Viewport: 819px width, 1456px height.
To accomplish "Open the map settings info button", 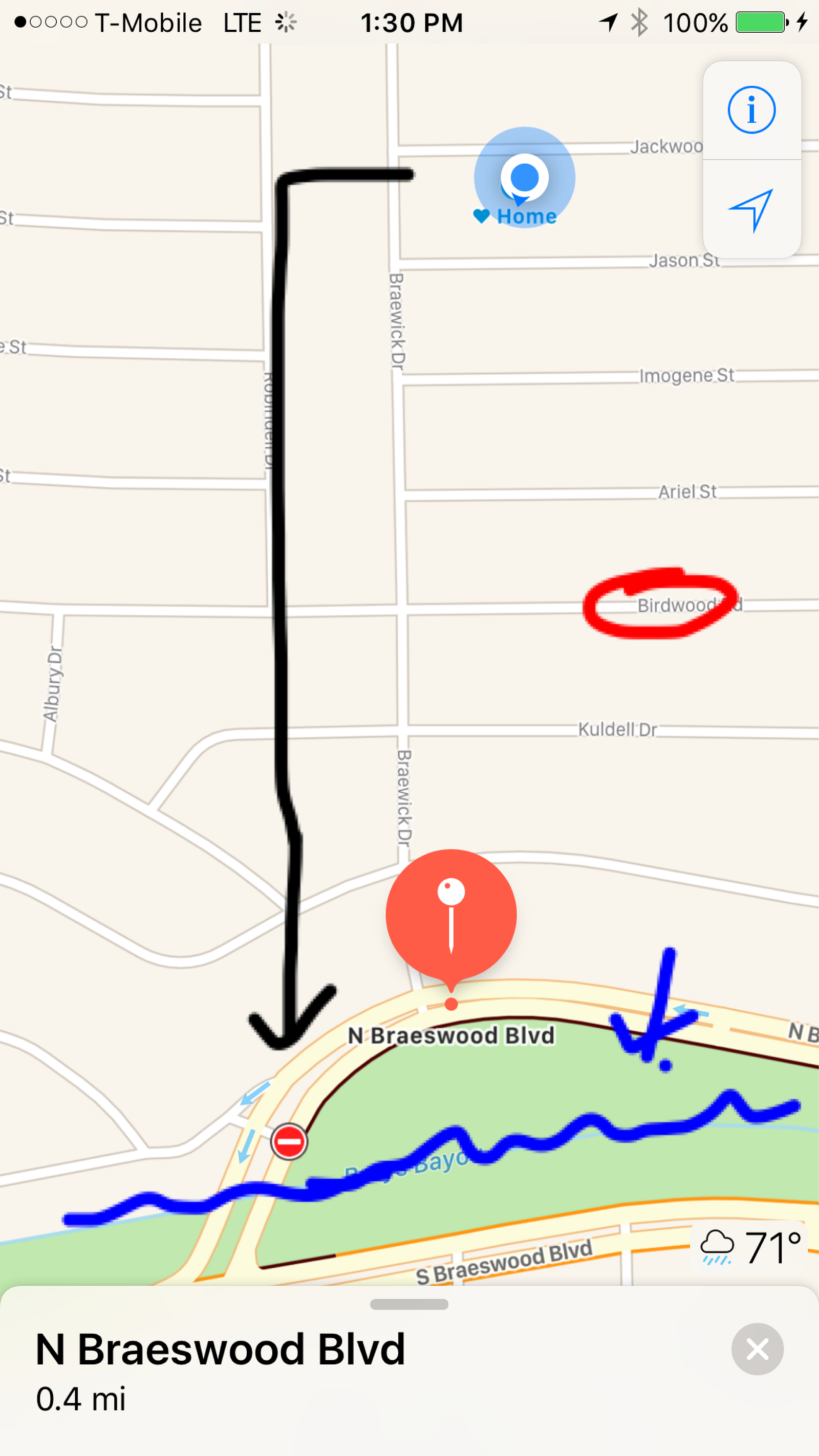I will [751, 110].
